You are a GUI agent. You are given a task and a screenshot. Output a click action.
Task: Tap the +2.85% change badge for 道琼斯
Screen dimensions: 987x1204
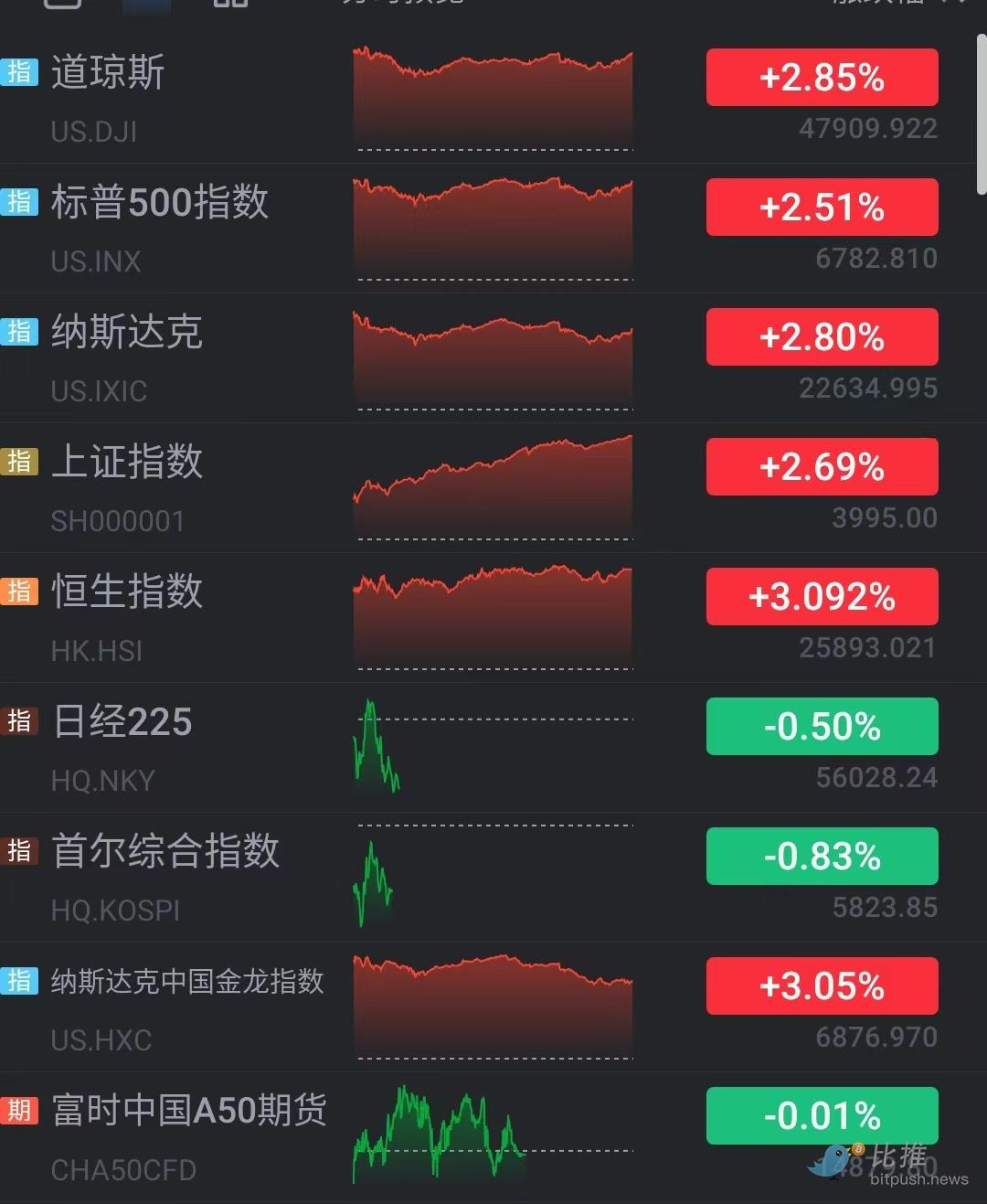coord(822,78)
